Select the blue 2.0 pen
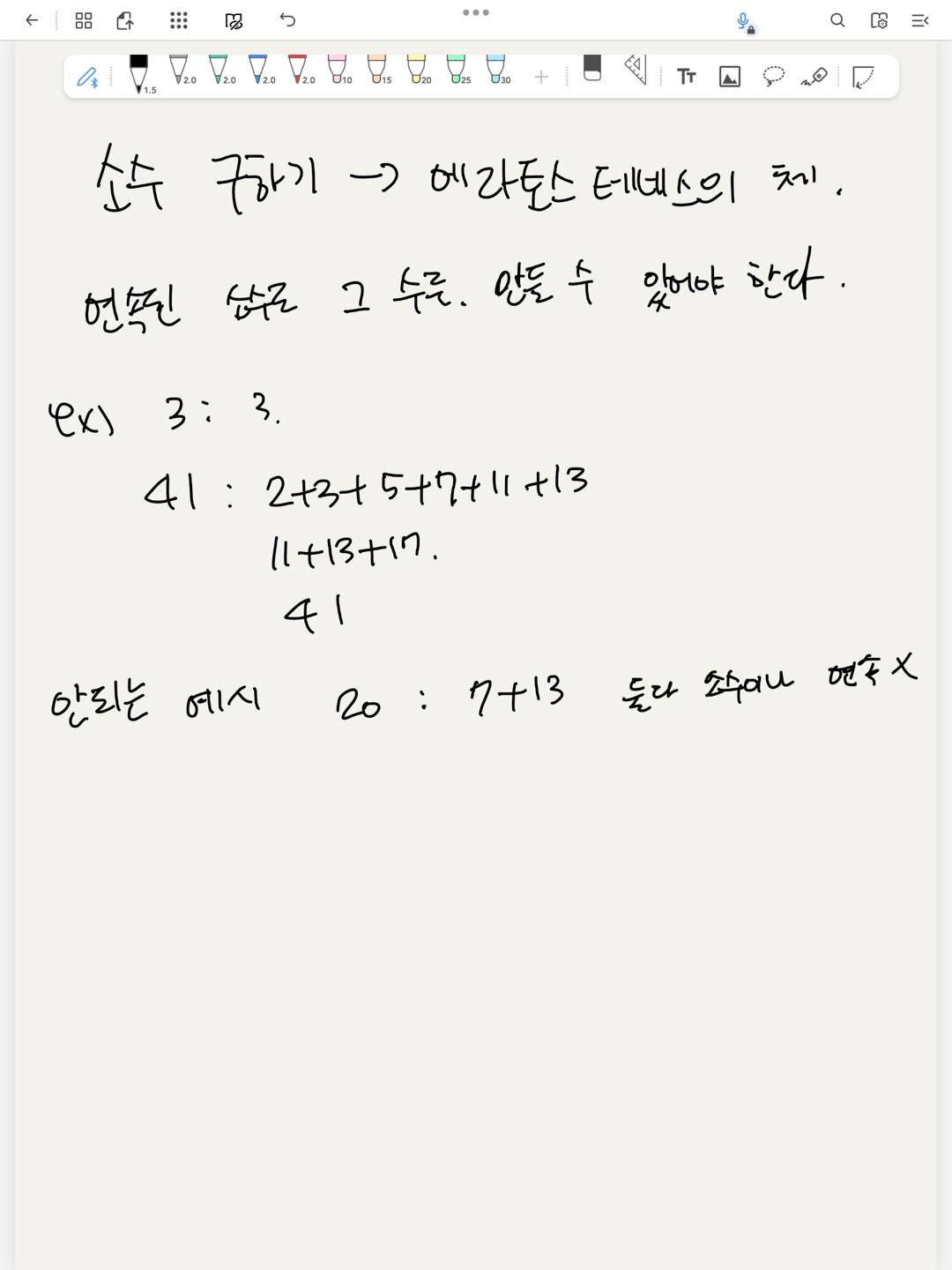 coord(257,71)
